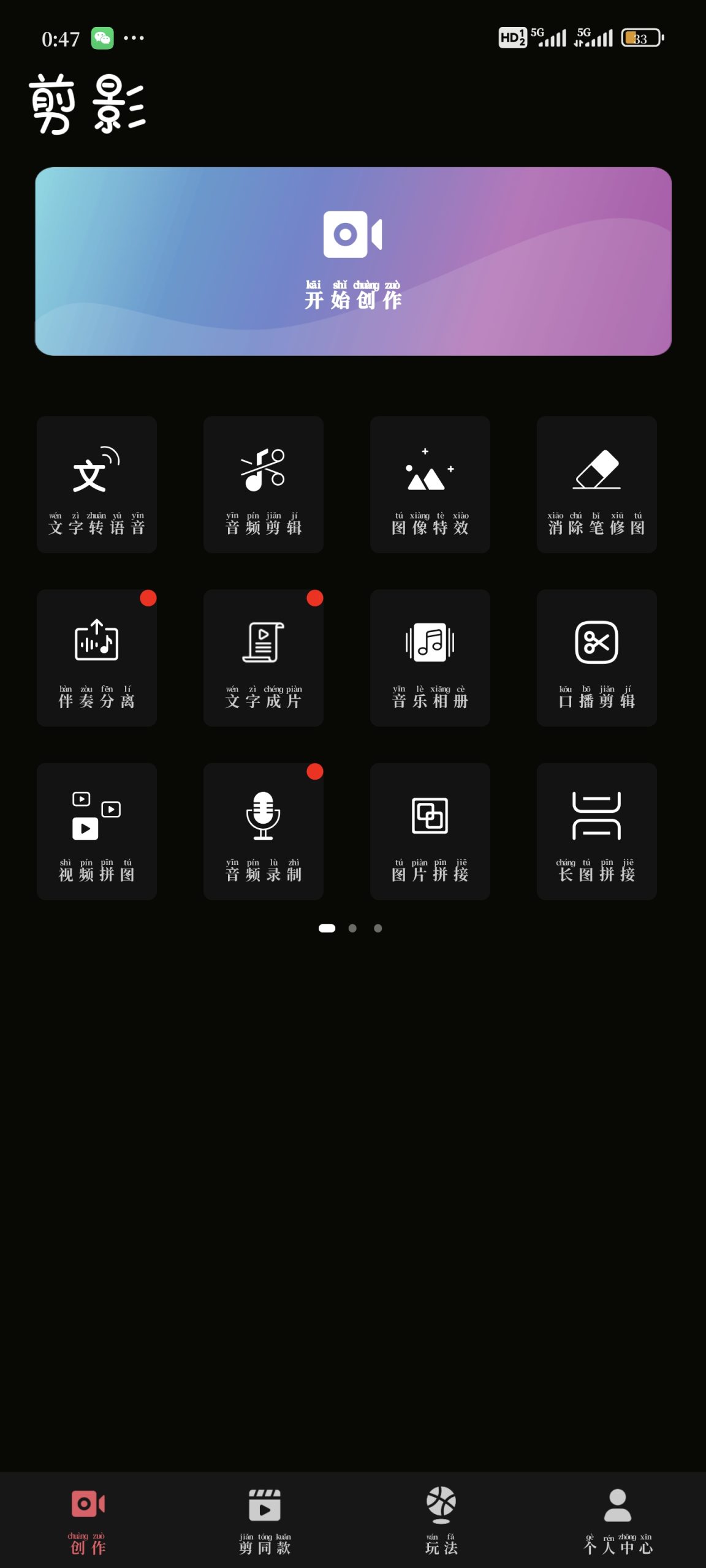The image size is (706, 1568).
Task: Tap the 开始创作 banner to start creating
Action: pos(353,262)
